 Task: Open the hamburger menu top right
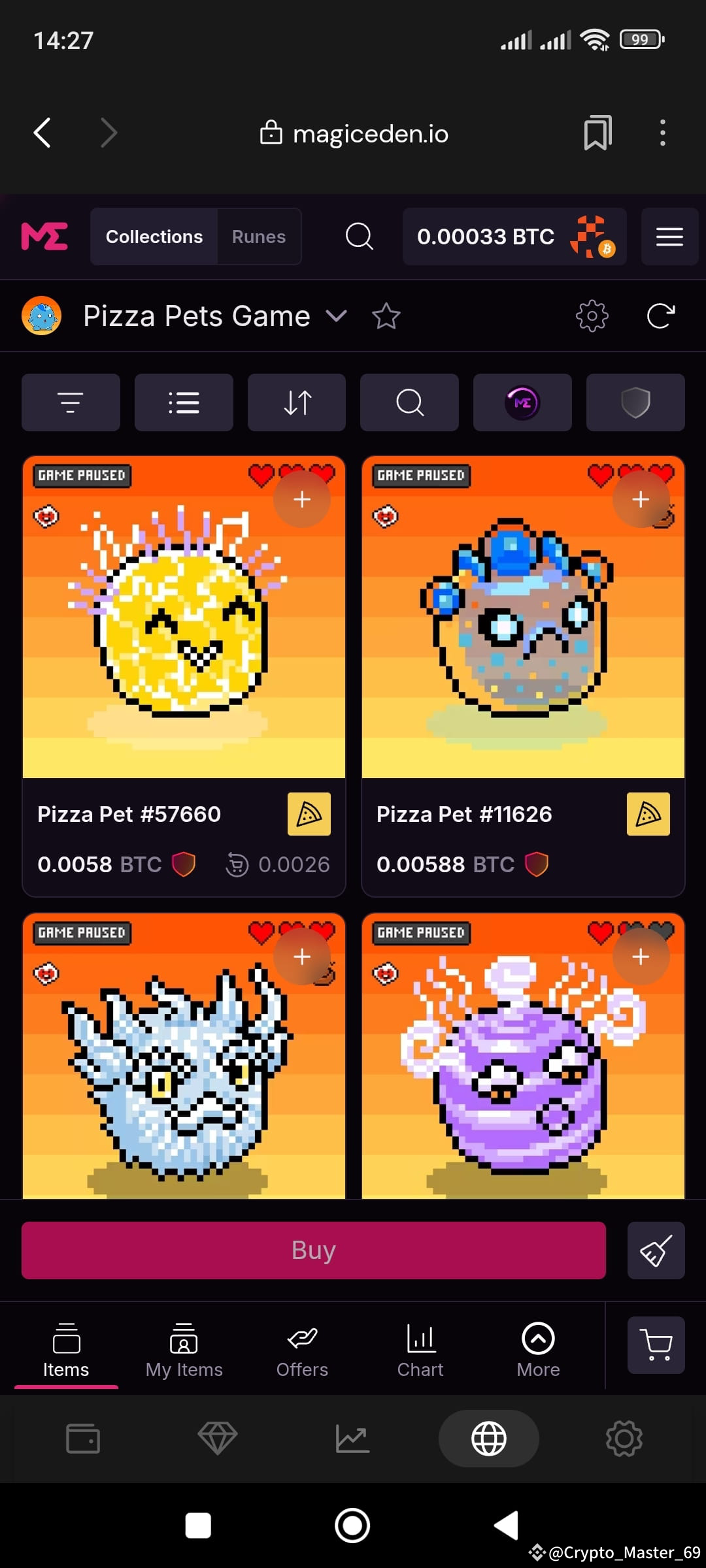pos(669,237)
